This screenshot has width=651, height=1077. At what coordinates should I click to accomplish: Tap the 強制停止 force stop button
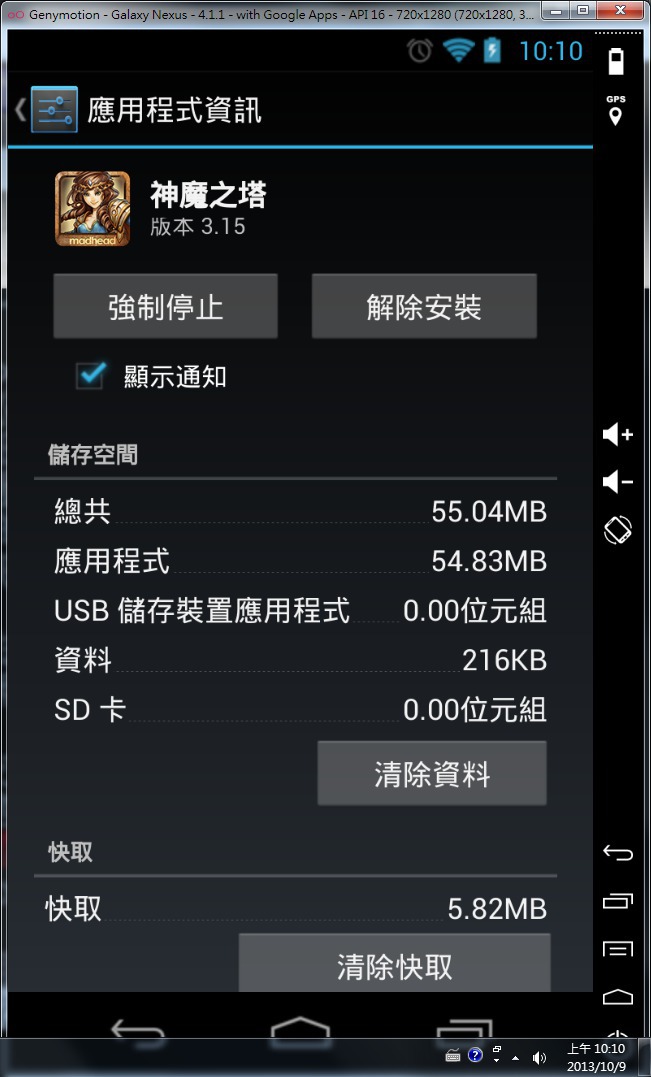(165, 306)
